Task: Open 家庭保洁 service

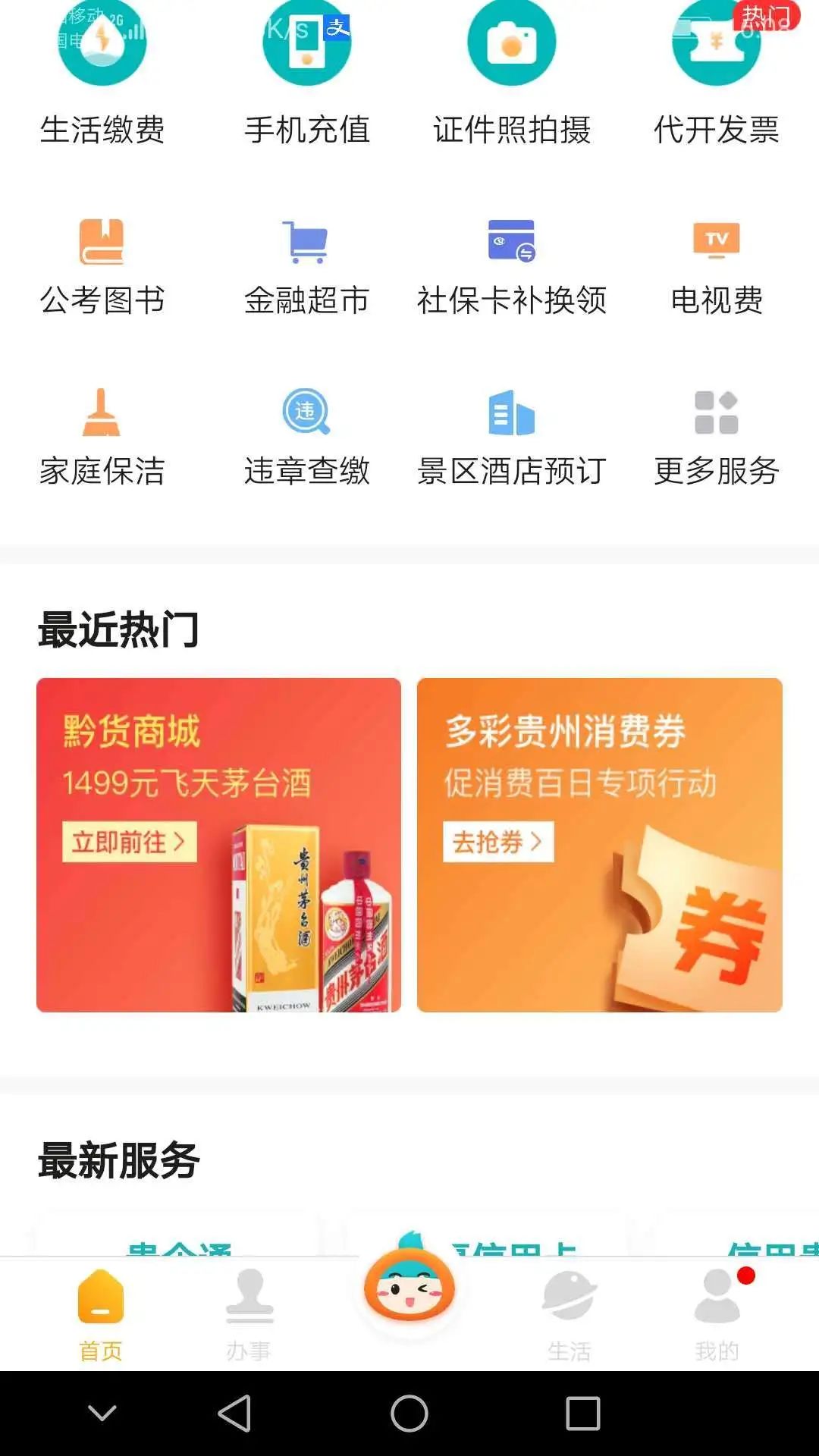Action: 102,438
